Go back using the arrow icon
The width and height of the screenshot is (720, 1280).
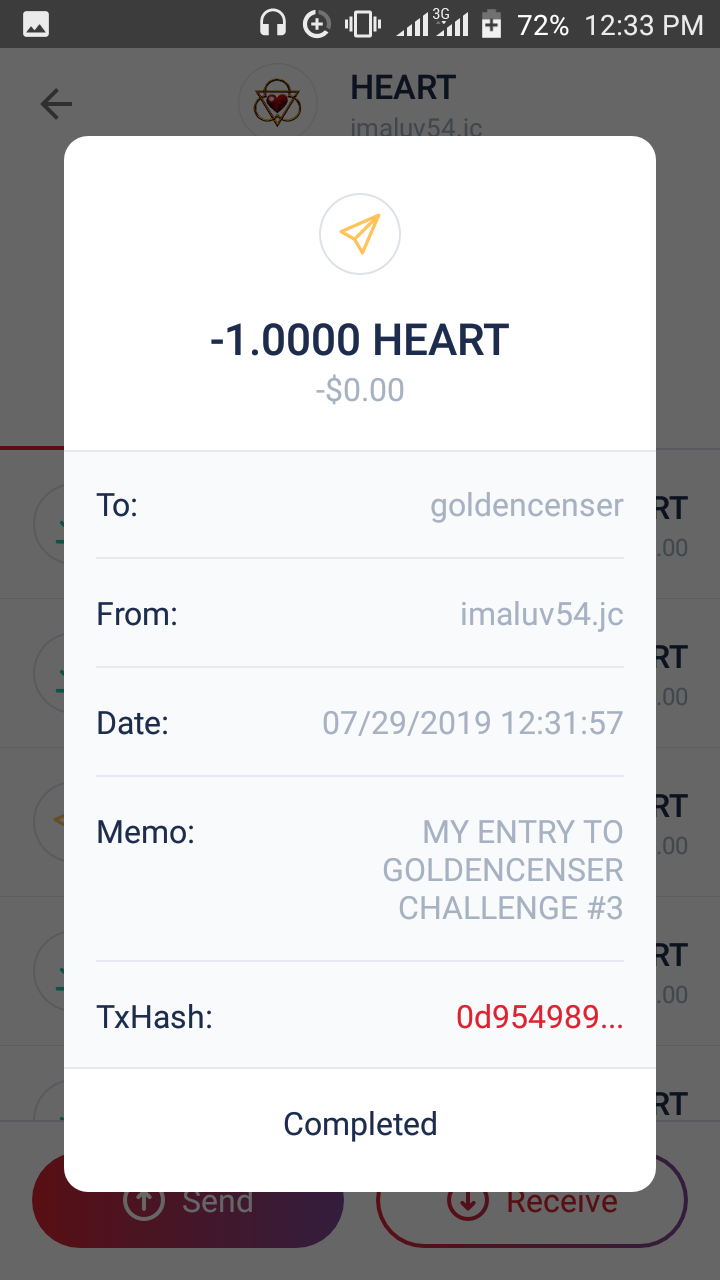tap(56, 104)
